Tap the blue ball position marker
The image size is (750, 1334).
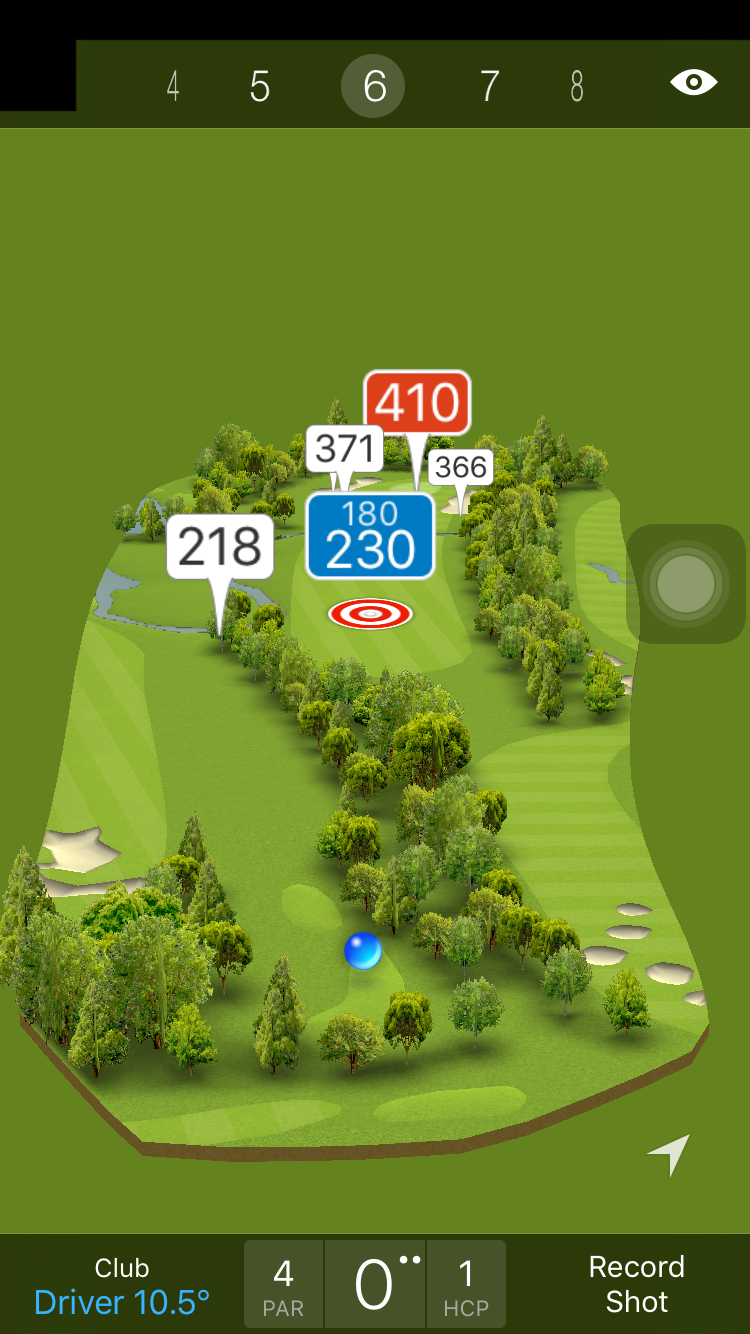[363, 950]
